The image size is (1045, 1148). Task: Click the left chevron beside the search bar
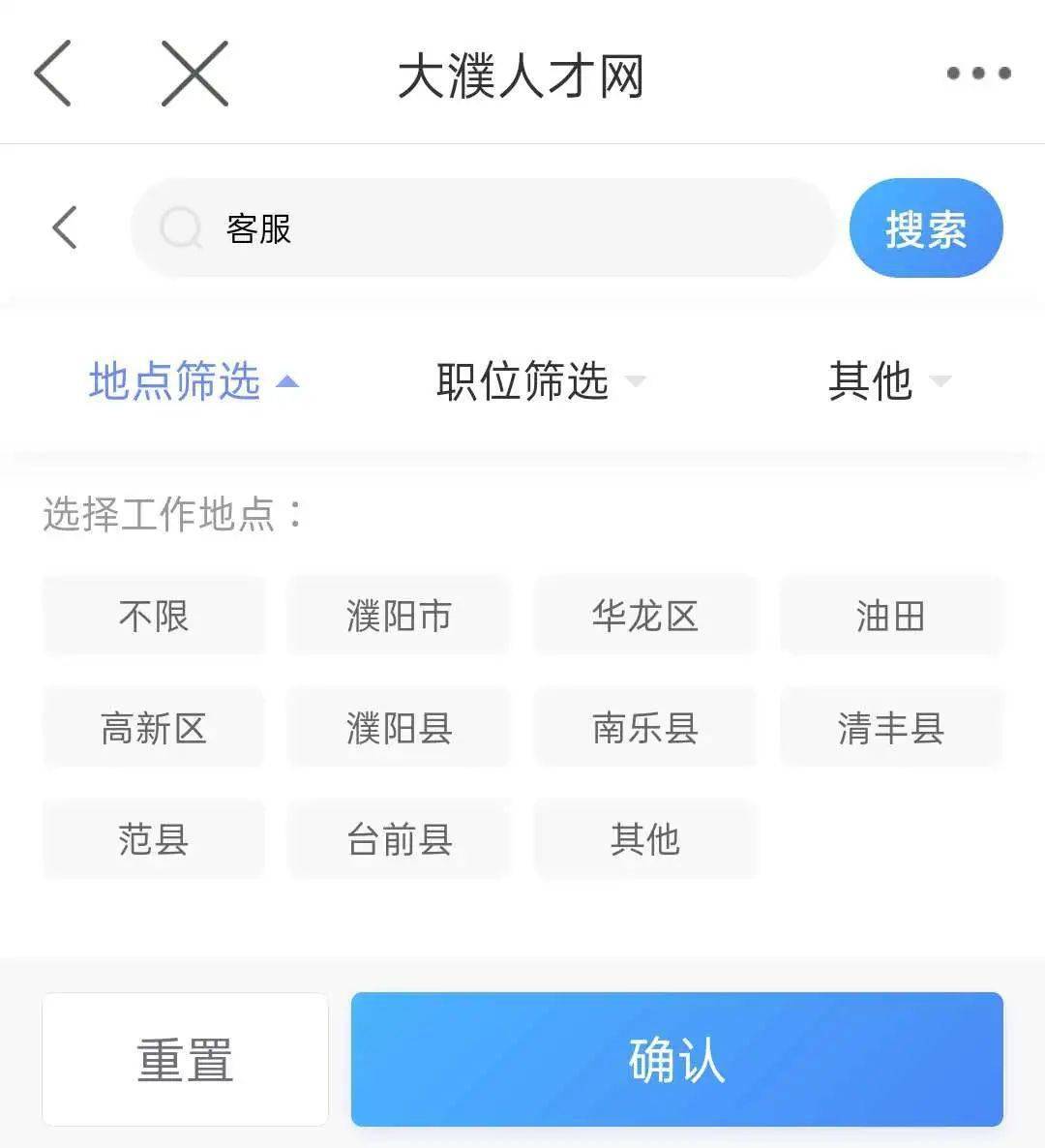point(63,228)
